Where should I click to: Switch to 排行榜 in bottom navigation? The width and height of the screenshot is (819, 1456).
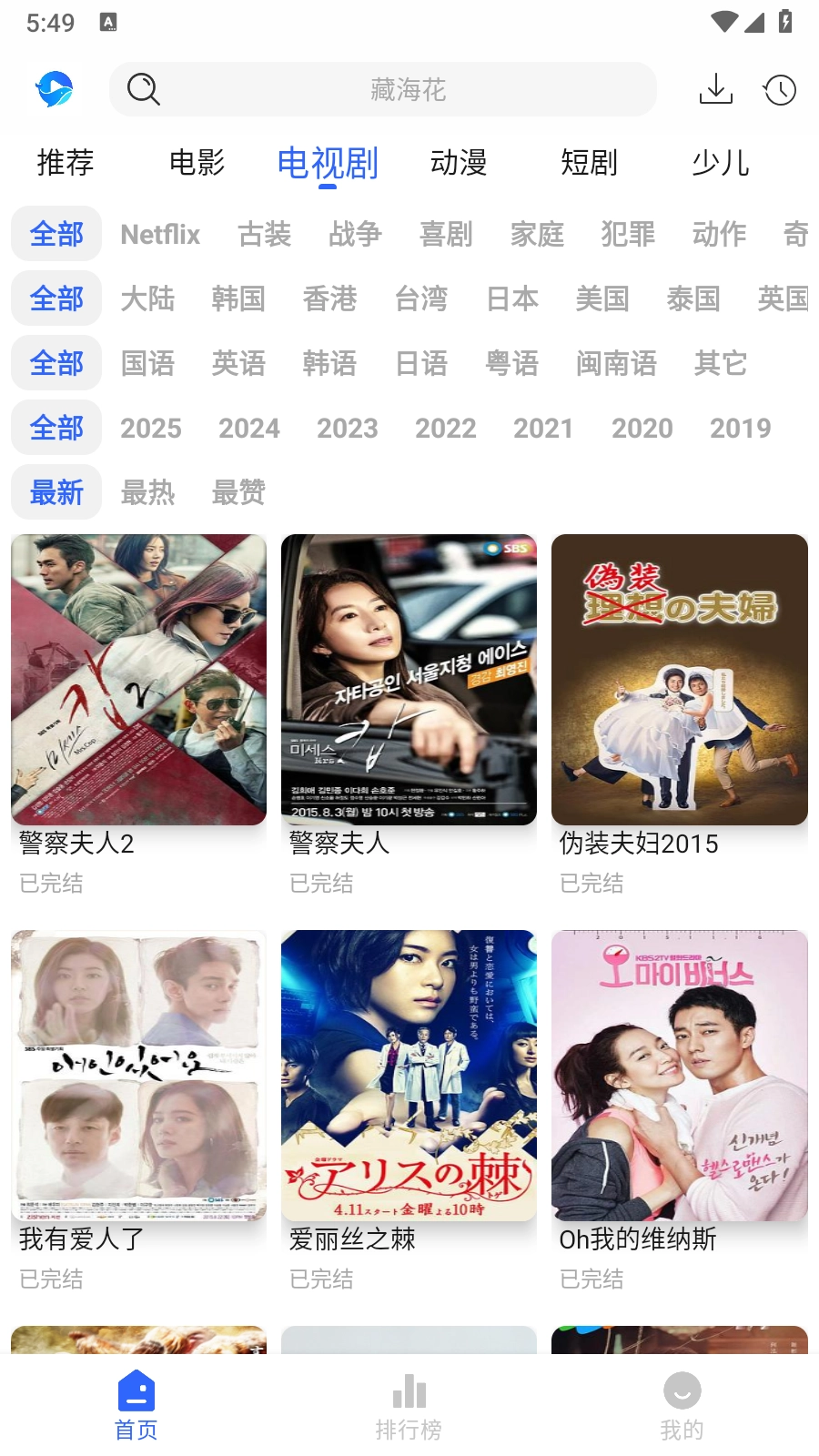click(x=409, y=1407)
